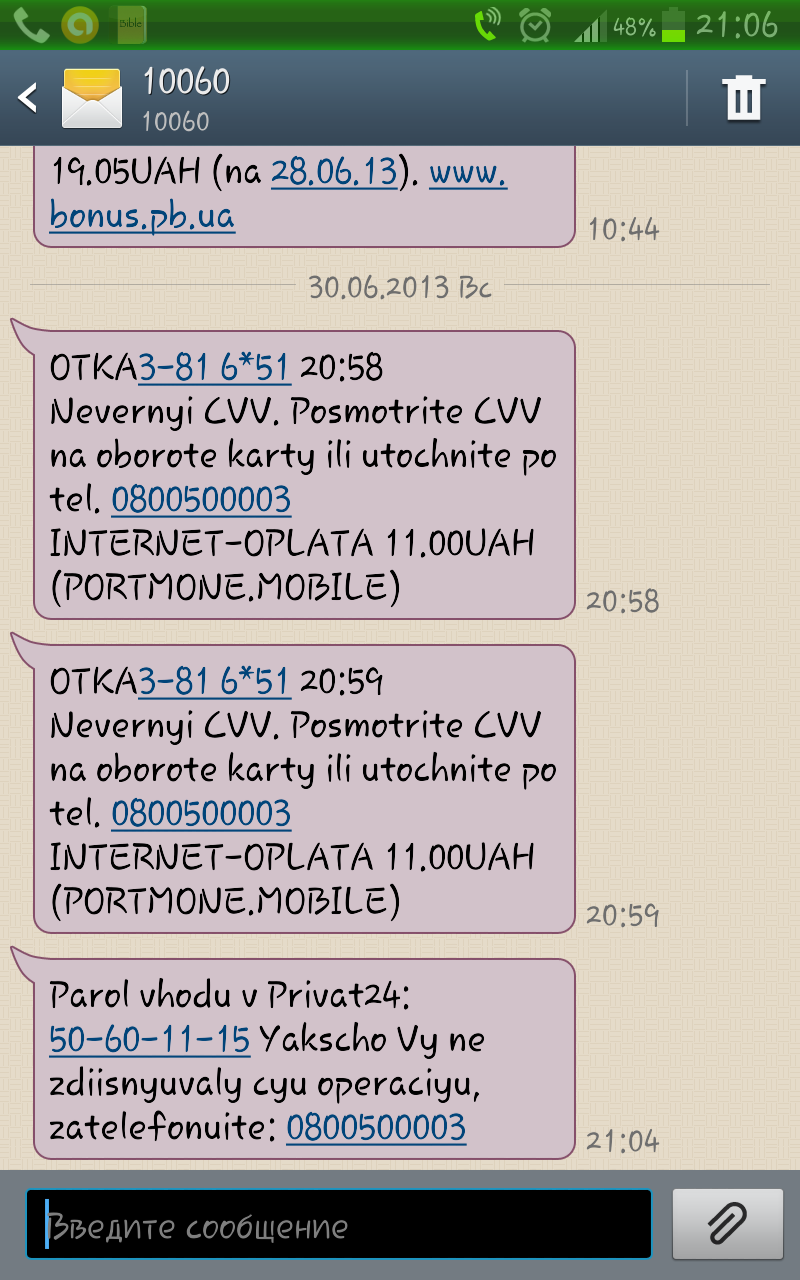Call 0800500003 from the 20:58 message
Image resolution: width=800 pixels, height=1280 pixels.
[x=201, y=499]
